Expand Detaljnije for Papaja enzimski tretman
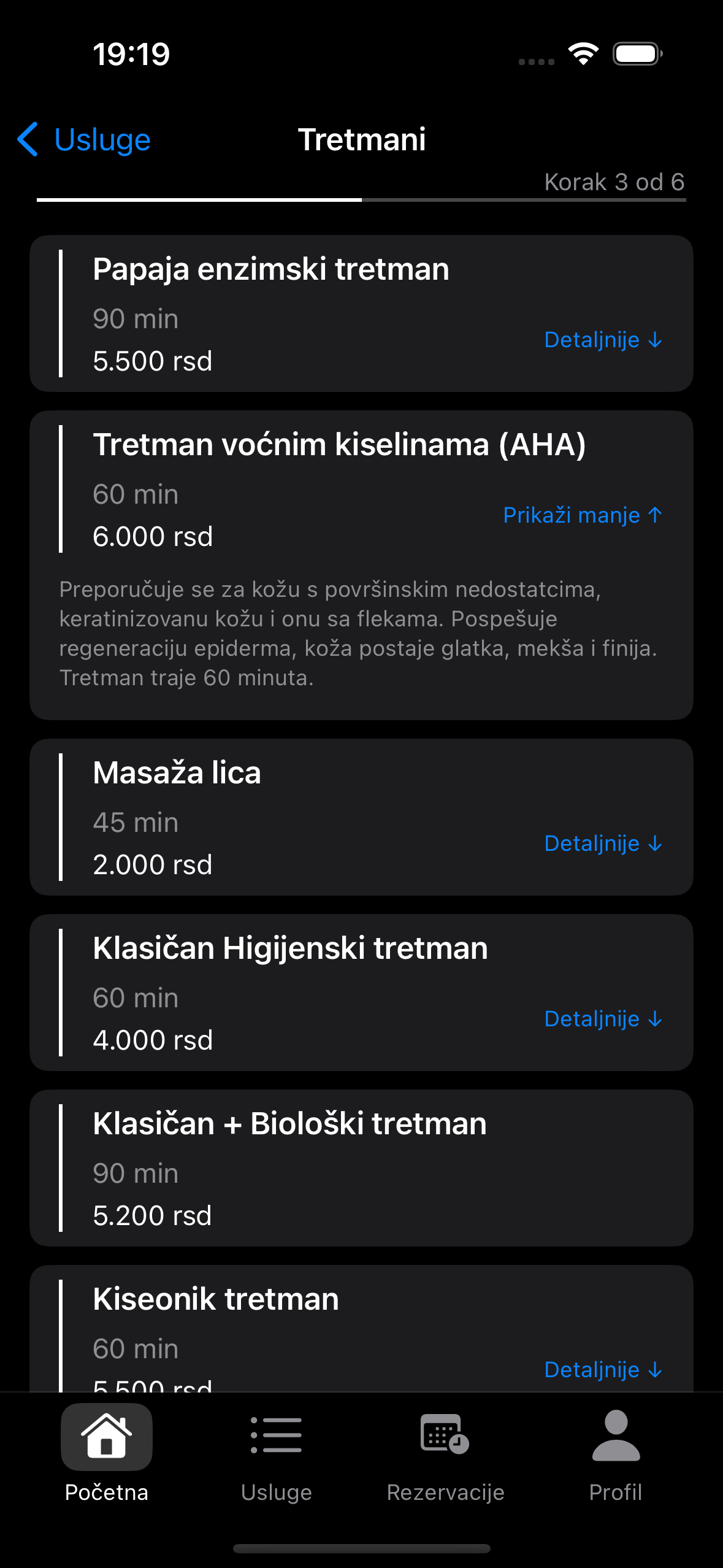This screenshot has height=1568, width=723. [603, 340]
